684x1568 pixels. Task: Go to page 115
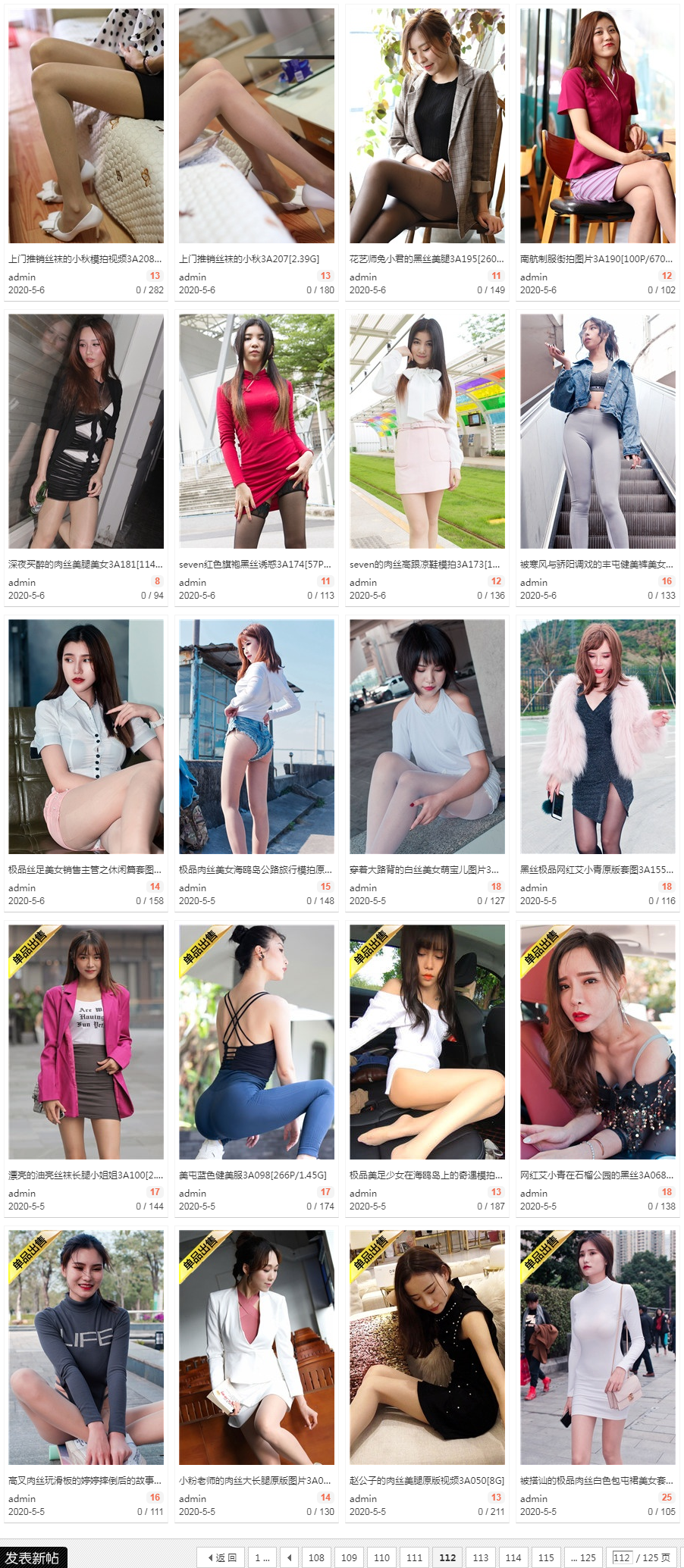[546, 1557]
